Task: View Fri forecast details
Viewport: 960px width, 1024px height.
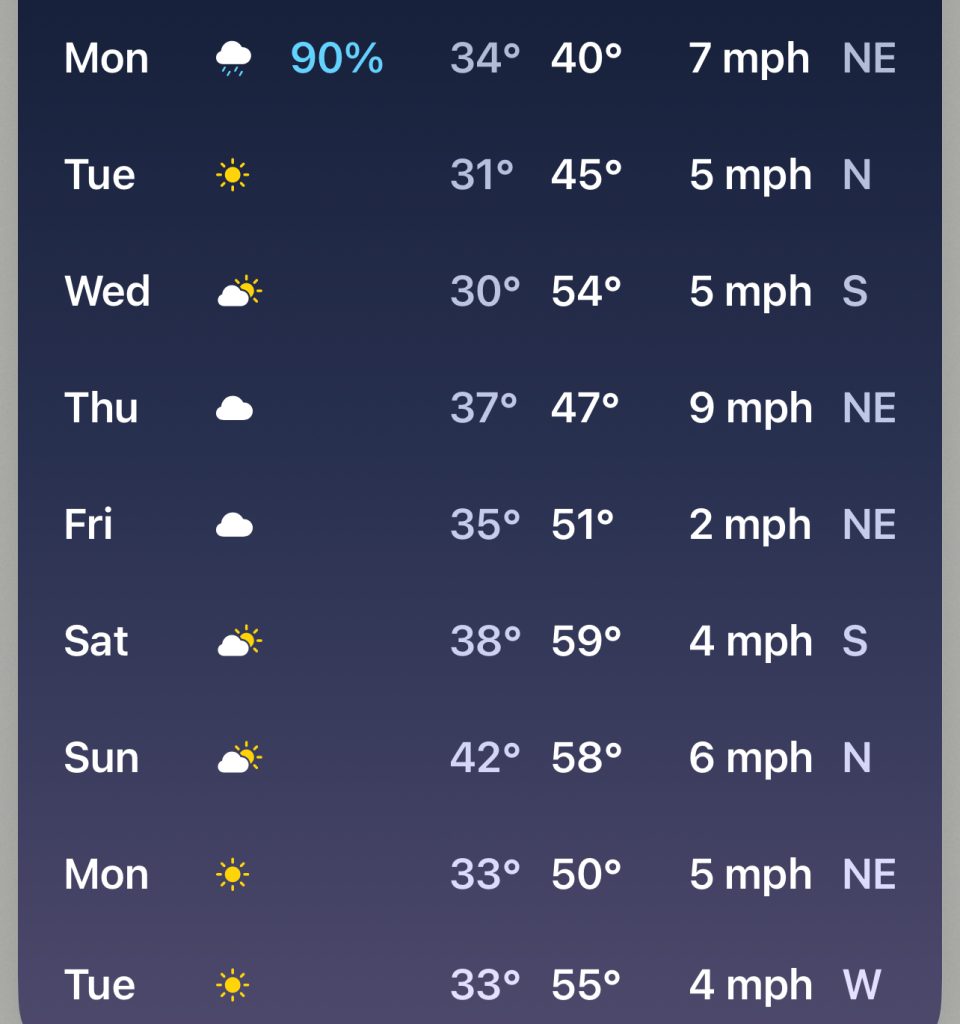Action: [x=480, y=525]
